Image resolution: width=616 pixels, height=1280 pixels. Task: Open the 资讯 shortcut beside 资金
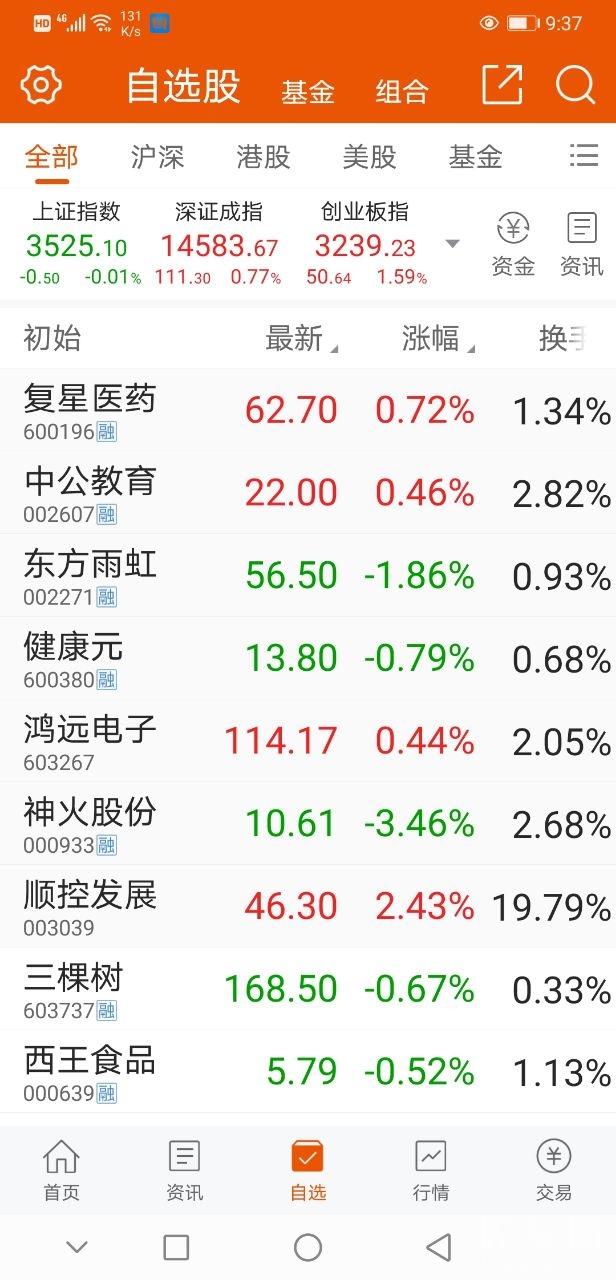click(x=581, y=244)
